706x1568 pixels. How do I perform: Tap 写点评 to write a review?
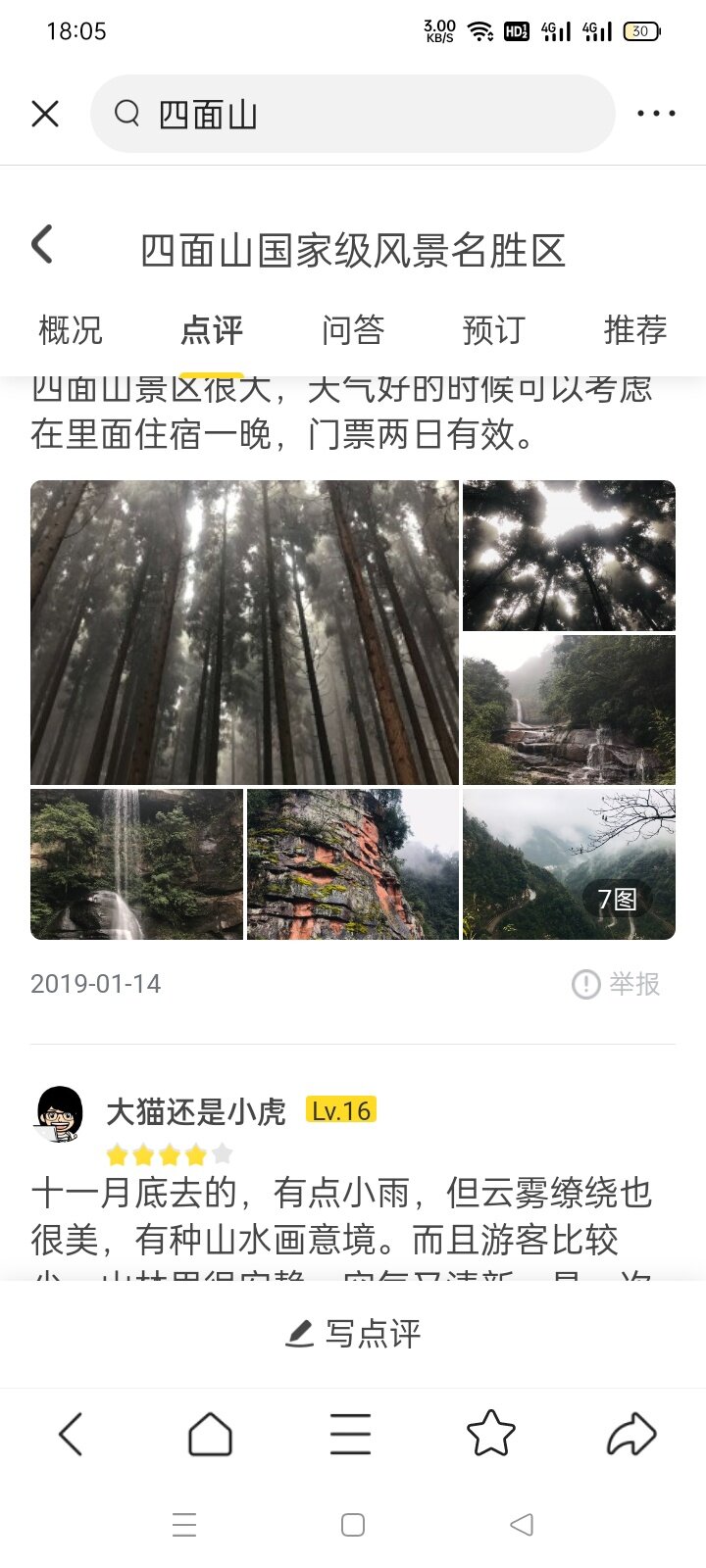353,1333
